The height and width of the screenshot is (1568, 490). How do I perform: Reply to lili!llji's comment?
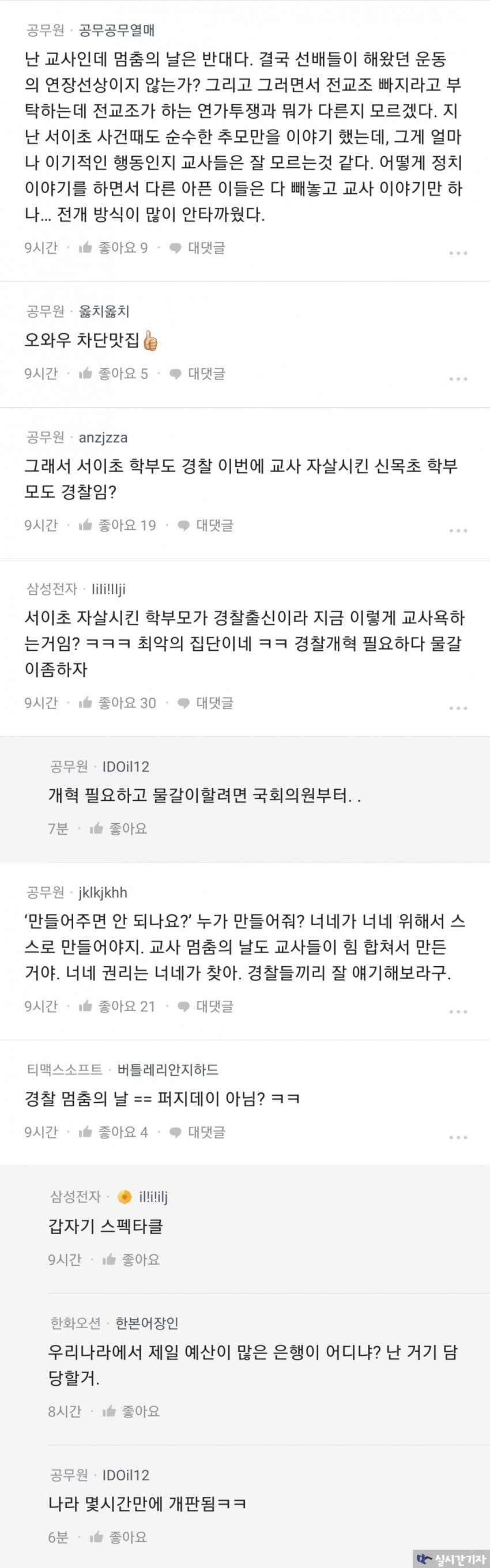pyautogui.click(x=206, y=703)
